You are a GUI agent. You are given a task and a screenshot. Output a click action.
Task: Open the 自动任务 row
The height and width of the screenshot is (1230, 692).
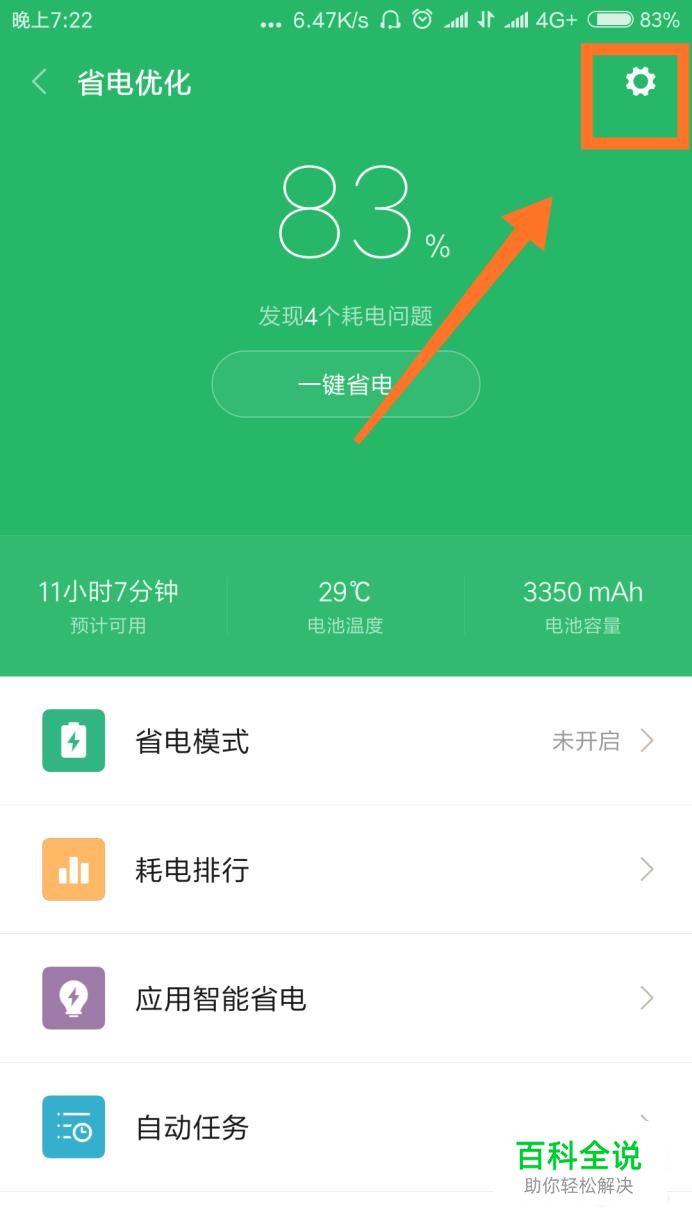coord(346,1127)
